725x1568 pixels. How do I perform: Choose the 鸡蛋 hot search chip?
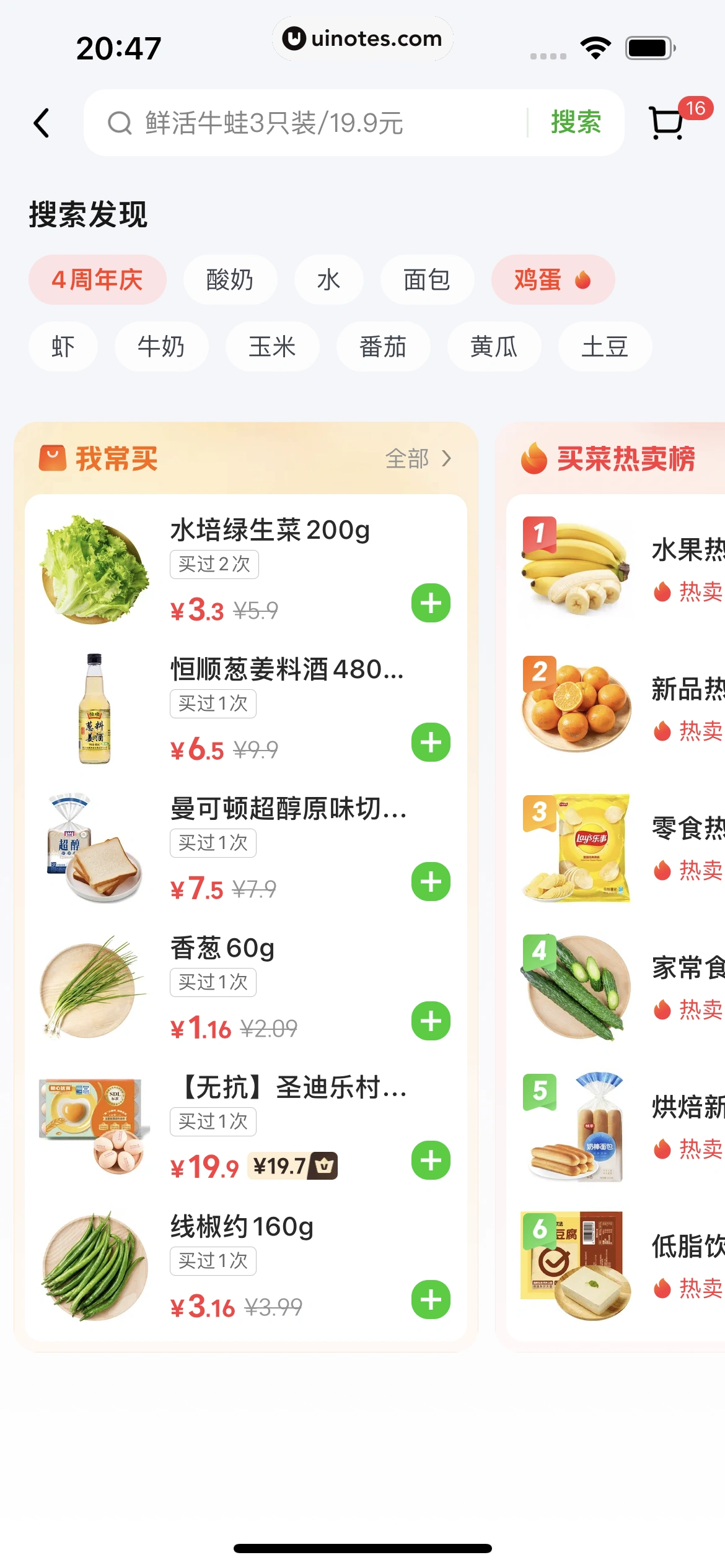552,280
